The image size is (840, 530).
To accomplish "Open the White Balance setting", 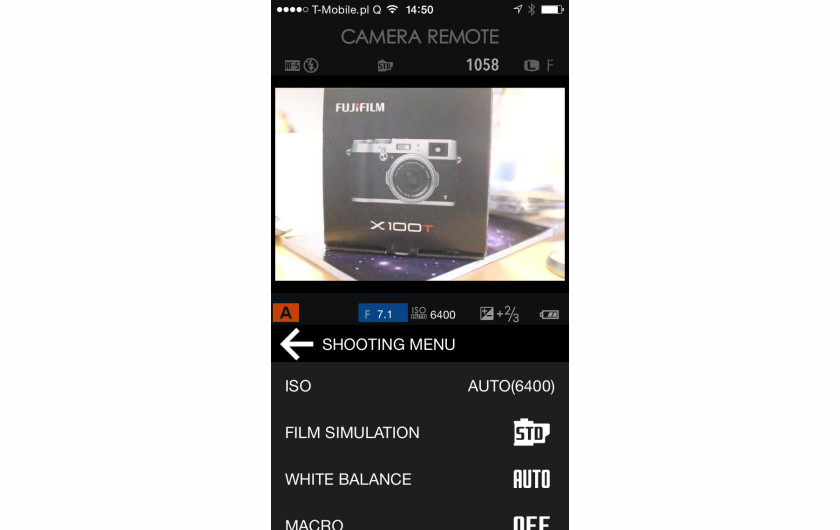I will pyautogui.click(x=420, y=479).
